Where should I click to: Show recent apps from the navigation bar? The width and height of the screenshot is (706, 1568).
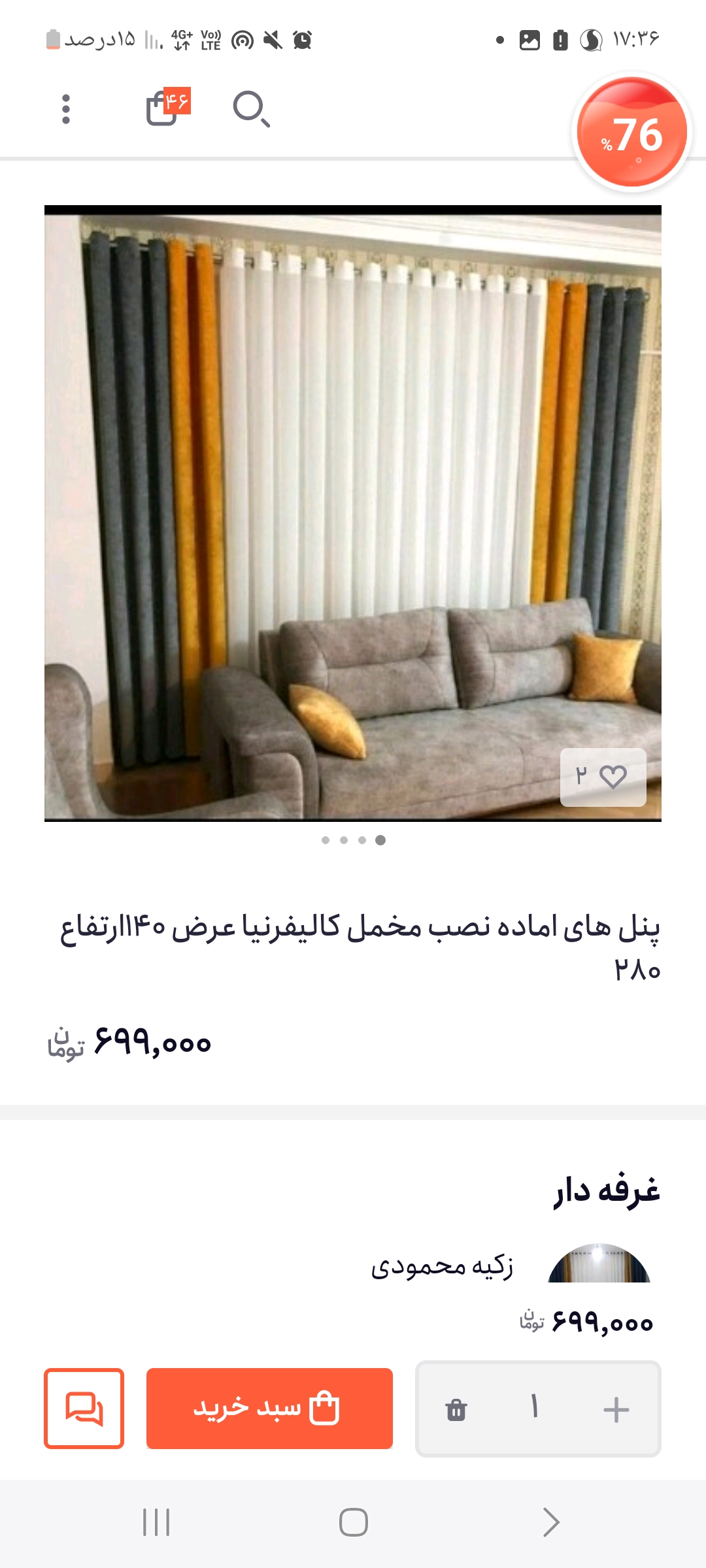point(156,1522)
